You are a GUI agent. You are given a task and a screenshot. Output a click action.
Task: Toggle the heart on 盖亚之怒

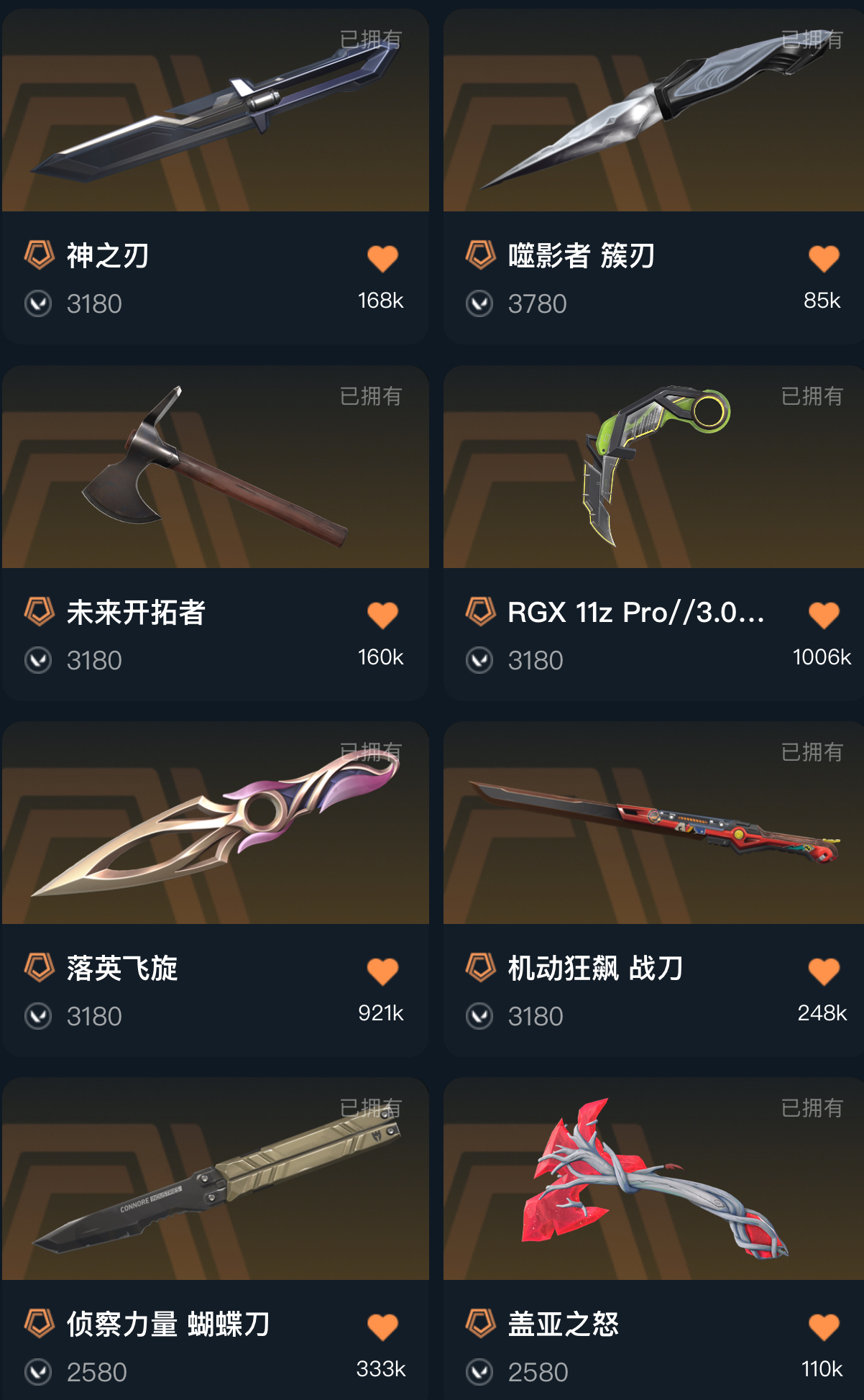click(824, 1327)
